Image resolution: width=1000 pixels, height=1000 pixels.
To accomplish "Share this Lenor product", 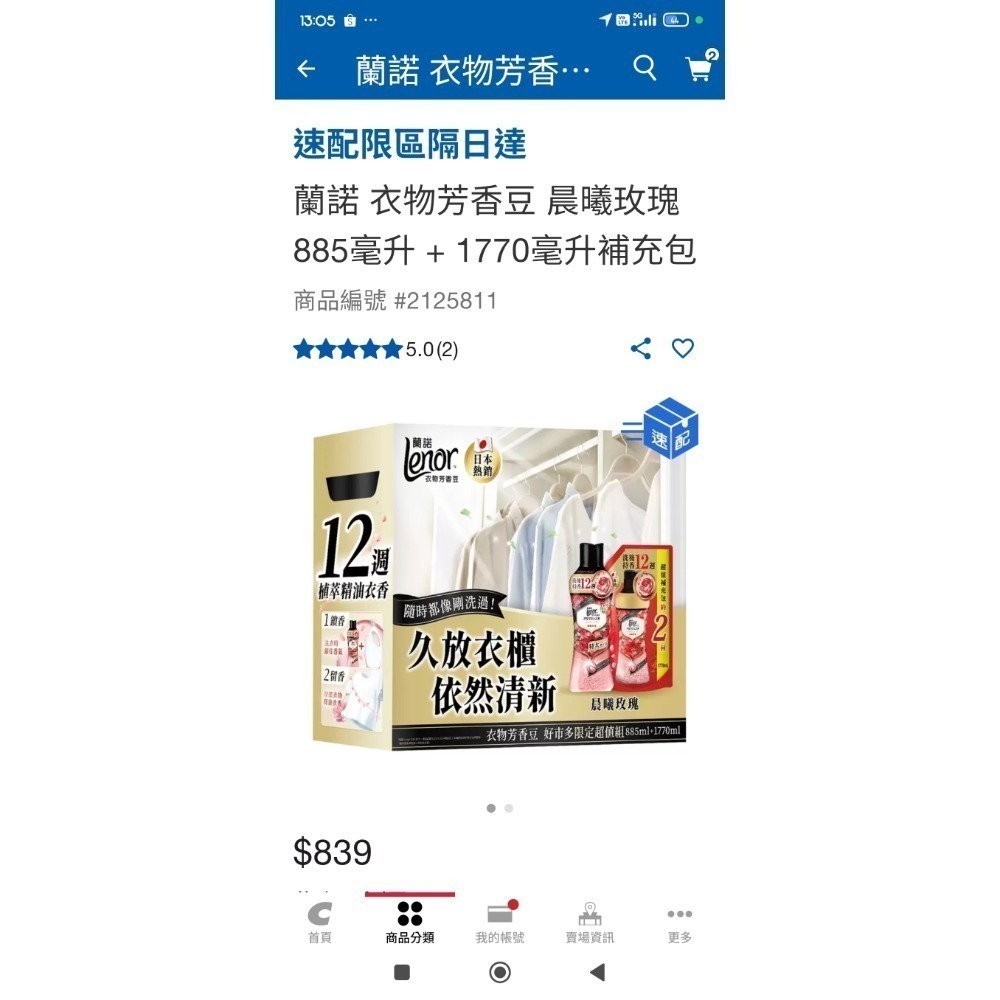I will (641, 349).
